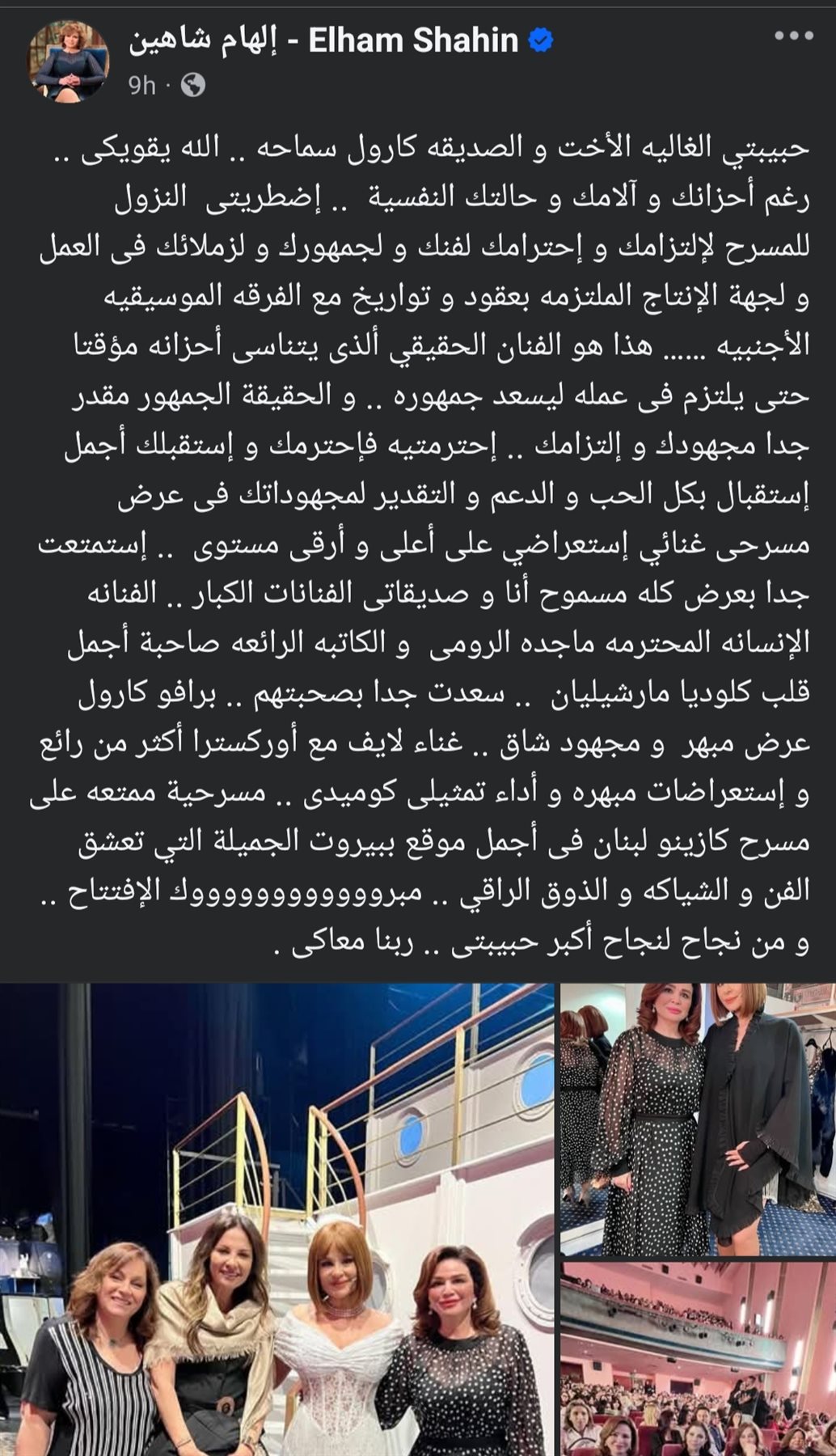
Task: Open Elham Shahin's profile picture
Action: click(70, 62)
